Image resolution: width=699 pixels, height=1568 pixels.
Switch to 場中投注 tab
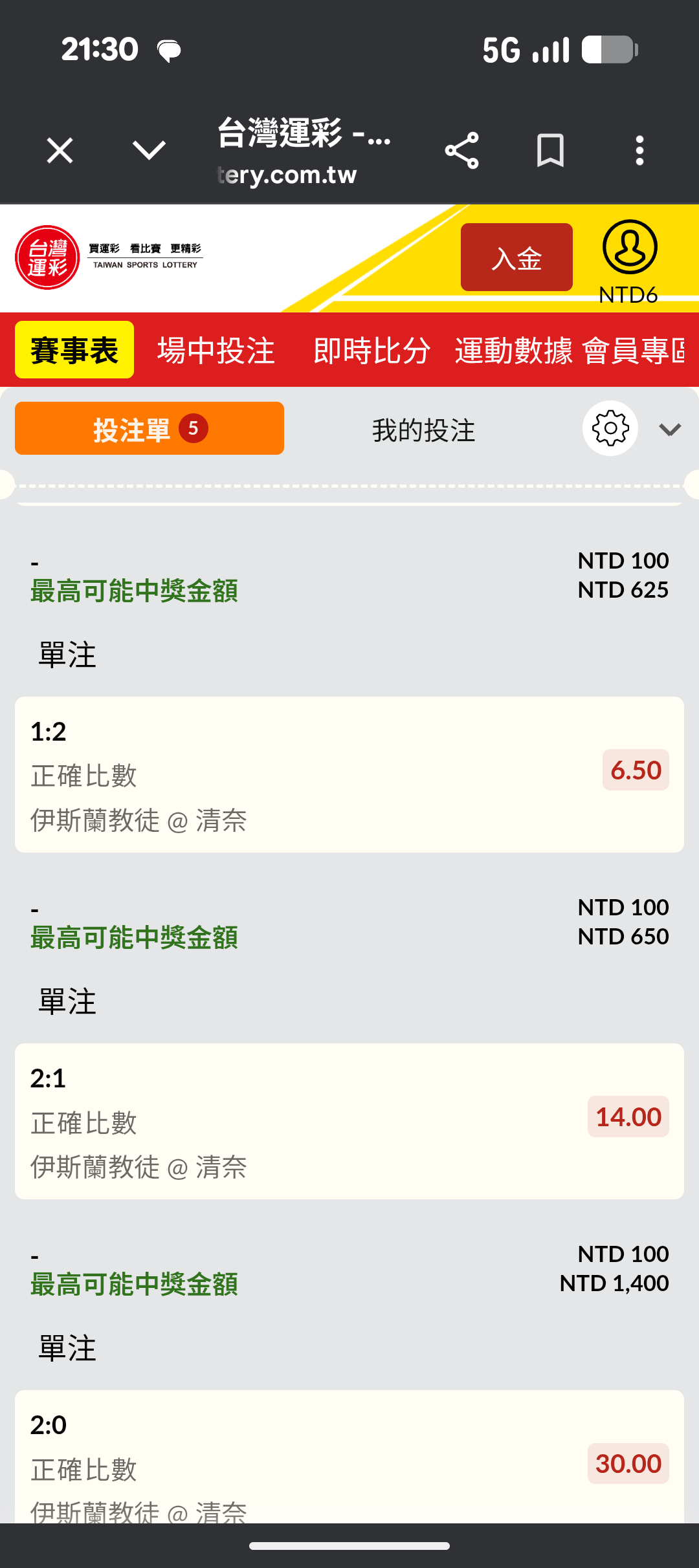(216, 350)
